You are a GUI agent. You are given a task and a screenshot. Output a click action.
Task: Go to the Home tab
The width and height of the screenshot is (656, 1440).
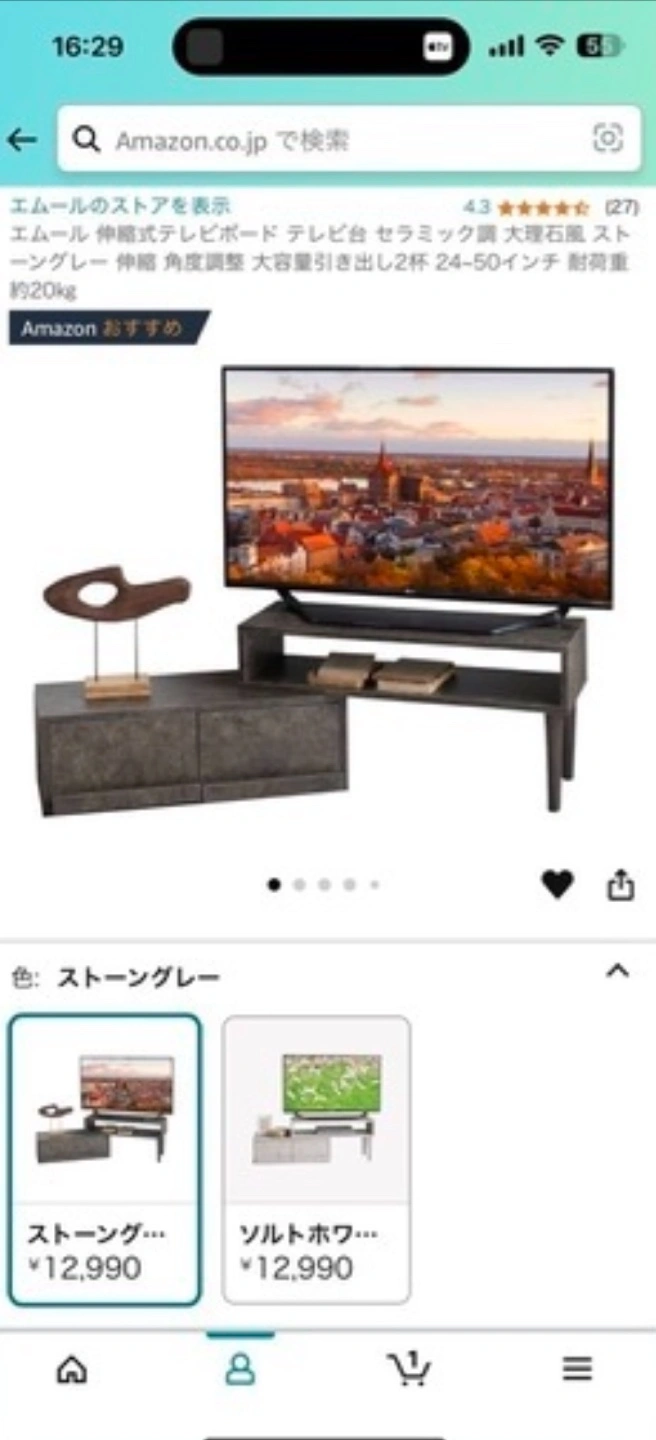[71, 1369]
